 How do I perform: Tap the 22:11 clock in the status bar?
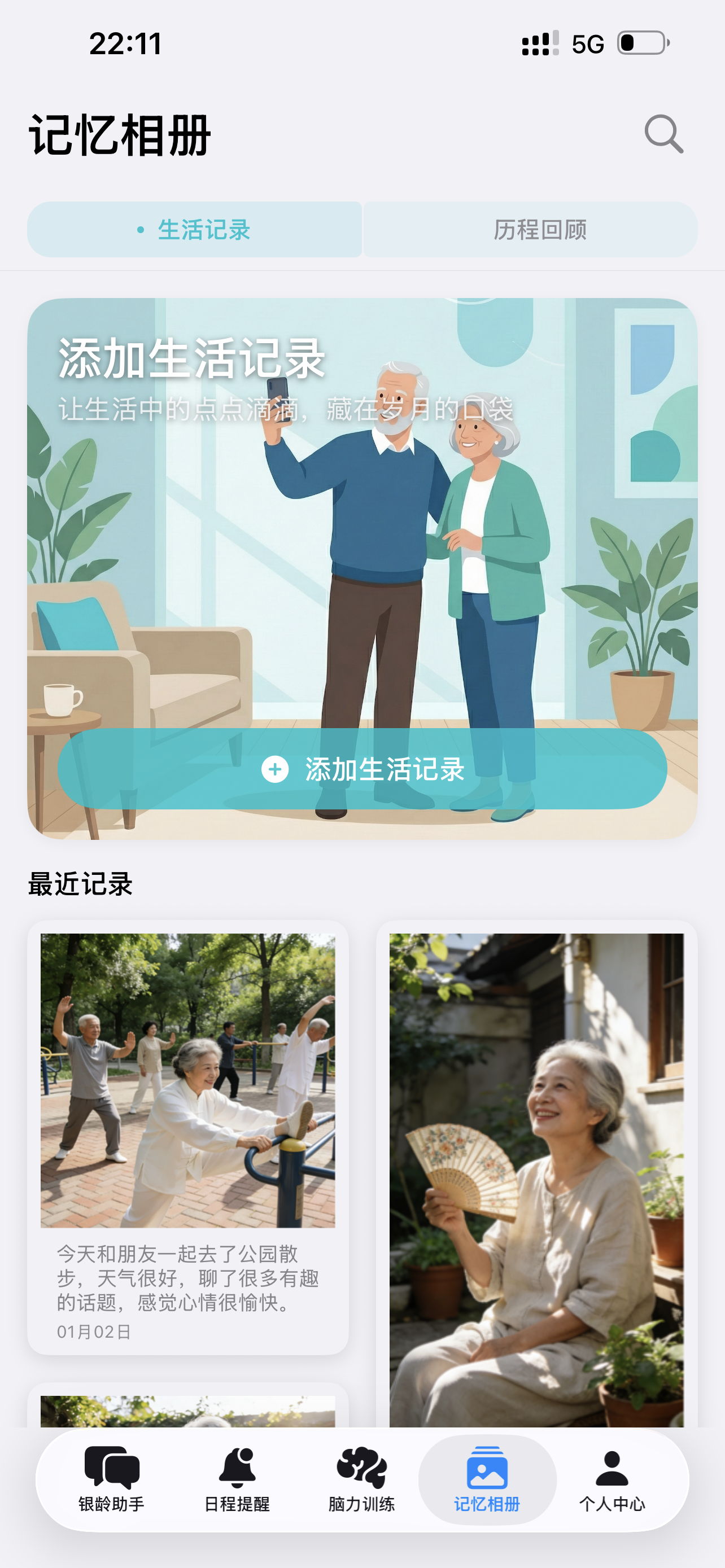125,41
